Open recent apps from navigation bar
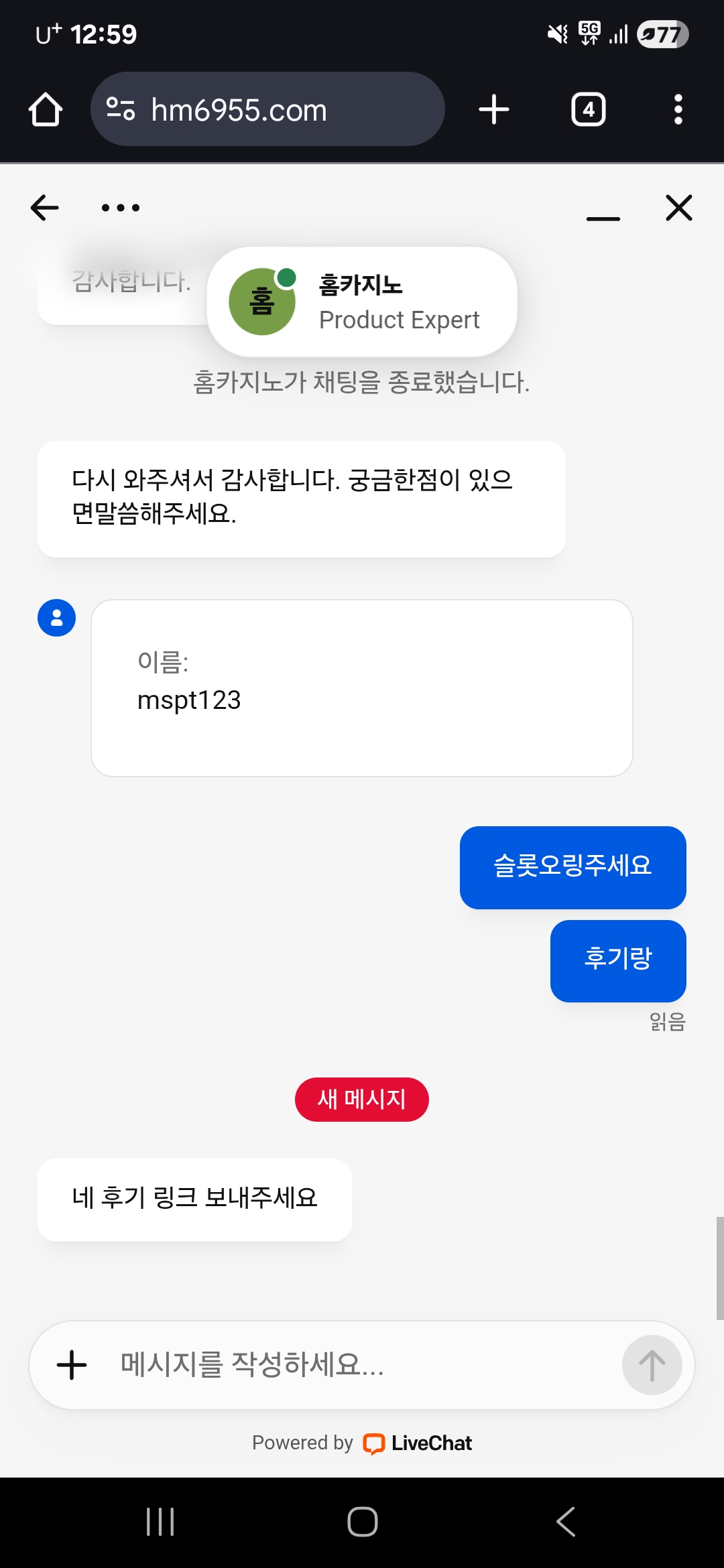This screenshot has width=724, height=1568. (160, 1522)
